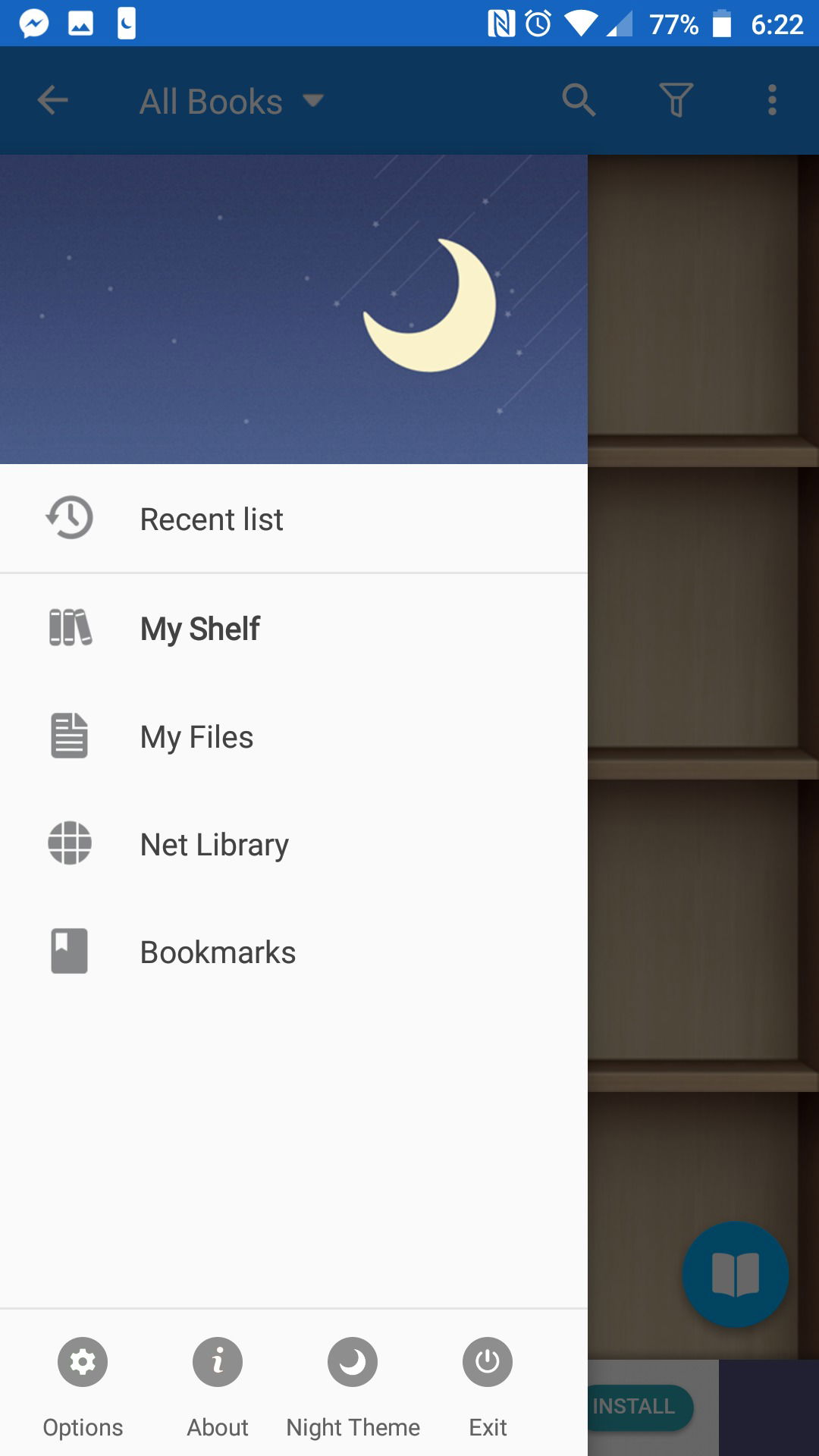
Task: Open My Files
Action: pos(293,736)
